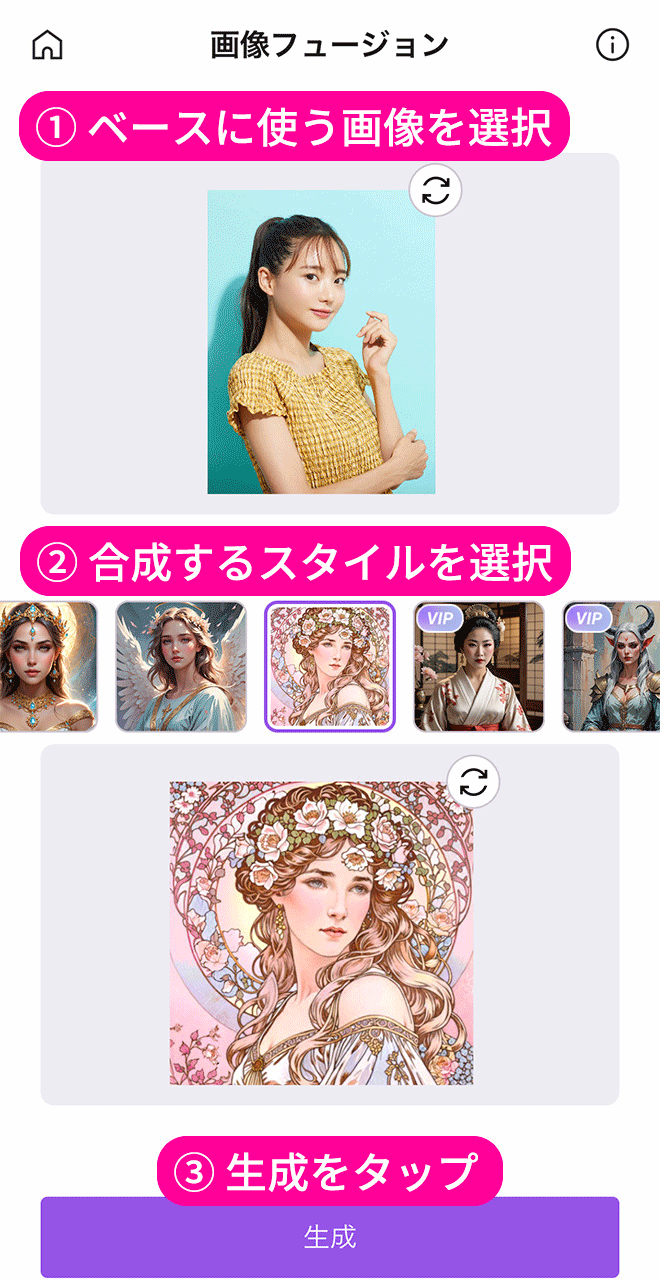Pick the VIP horned demon style
This screenshot has width=660, height=1280.
pos(611,667)
